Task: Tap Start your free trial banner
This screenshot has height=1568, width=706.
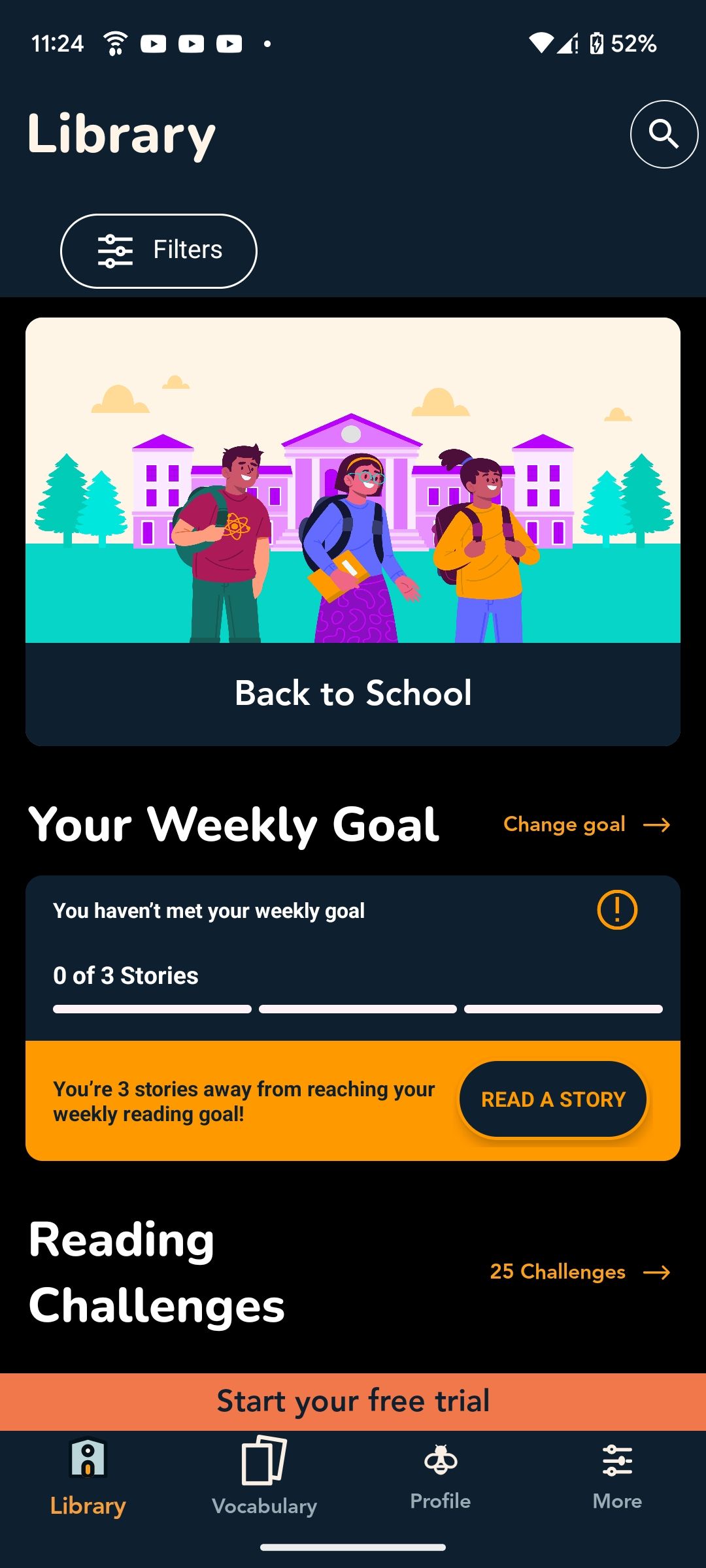Action: pyautogui.click(x=353, y=1401)
